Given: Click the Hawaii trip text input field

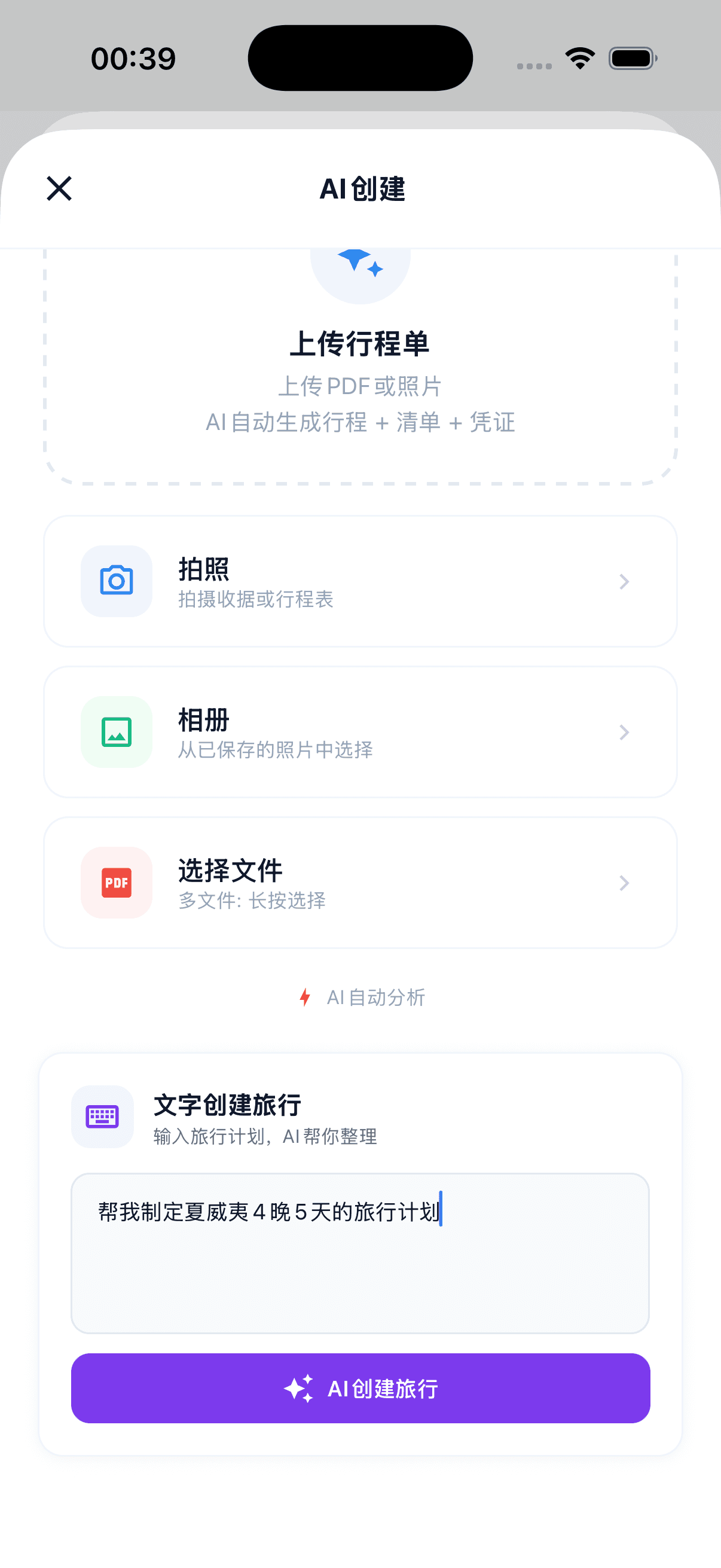Looking at the screenshot, I should coord(360,1251).
